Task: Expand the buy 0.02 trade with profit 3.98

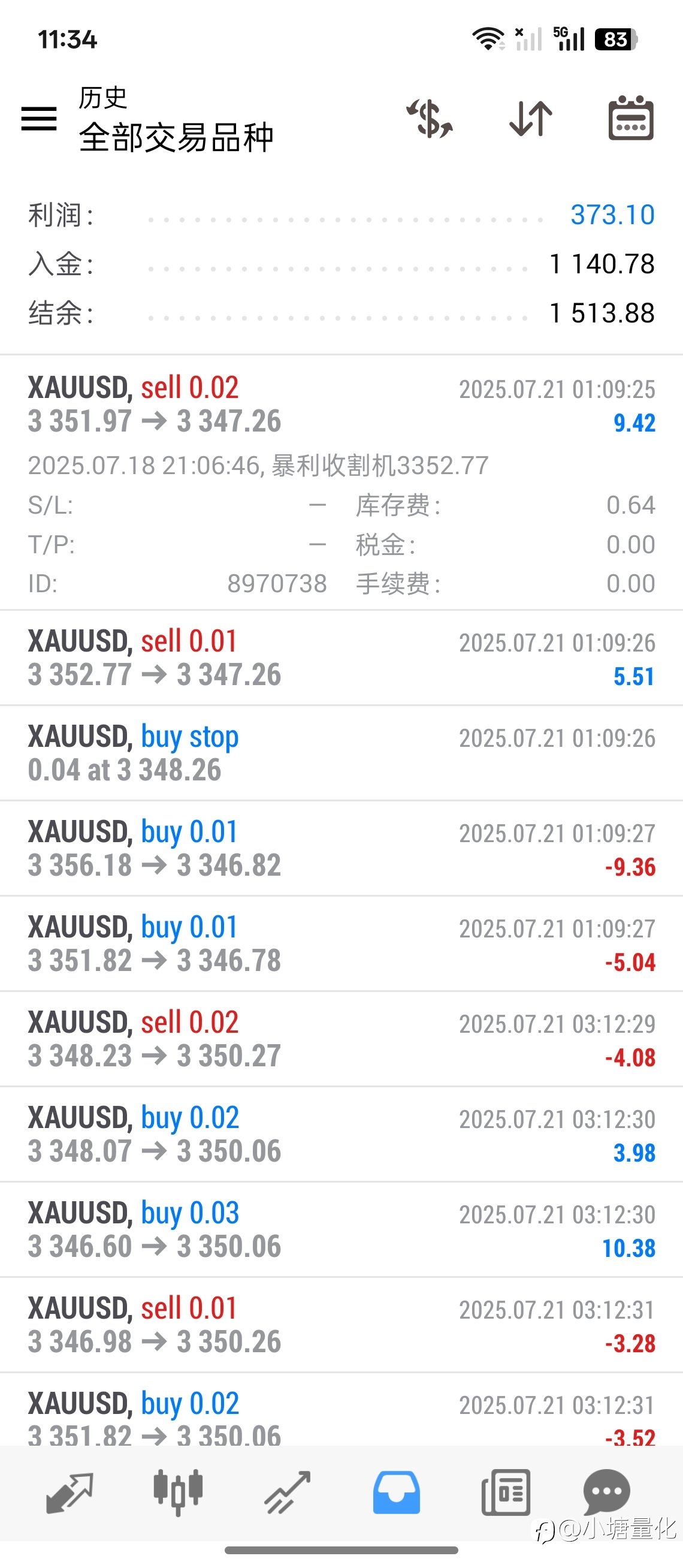Action: [x=341, y=1135]
